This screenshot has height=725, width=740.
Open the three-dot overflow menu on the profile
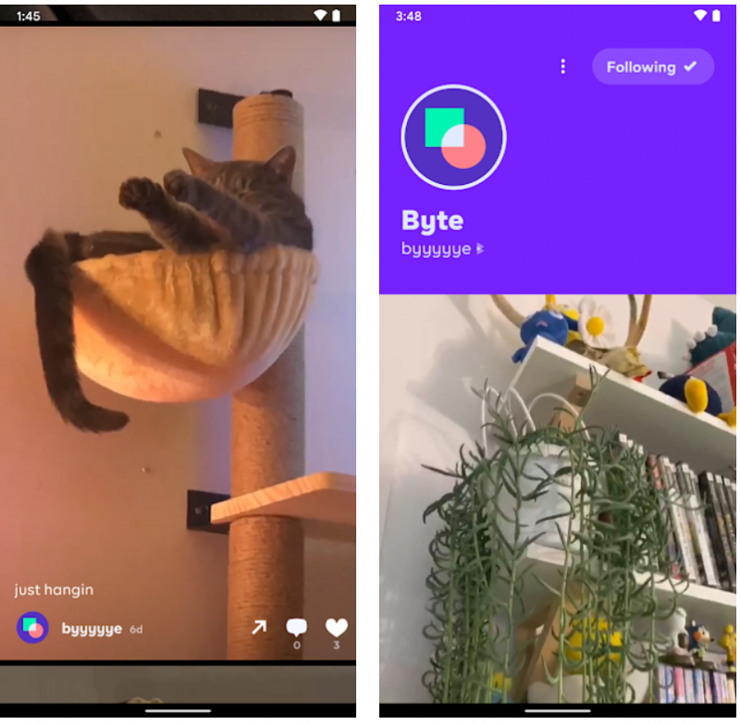[563, 66]
